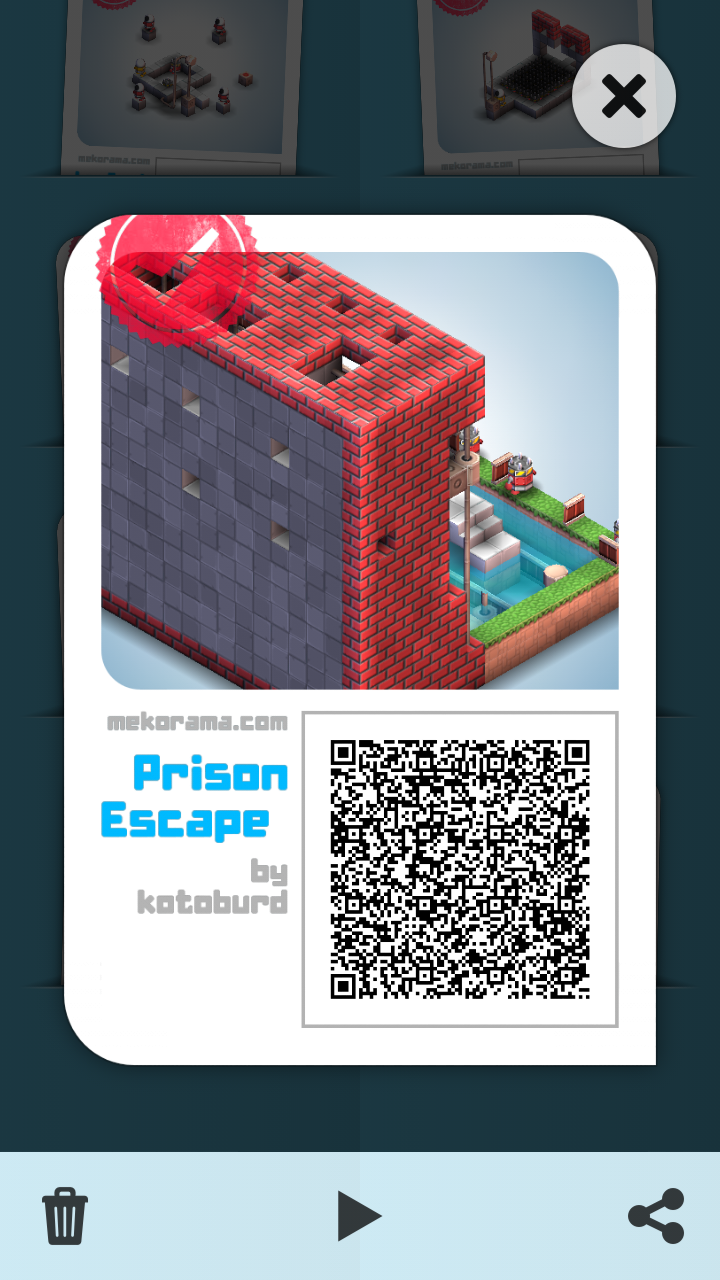The width and height of the screenshot is (720, 1280).
Task: Open the Prison Escape level card
Action: pos(360,470)
